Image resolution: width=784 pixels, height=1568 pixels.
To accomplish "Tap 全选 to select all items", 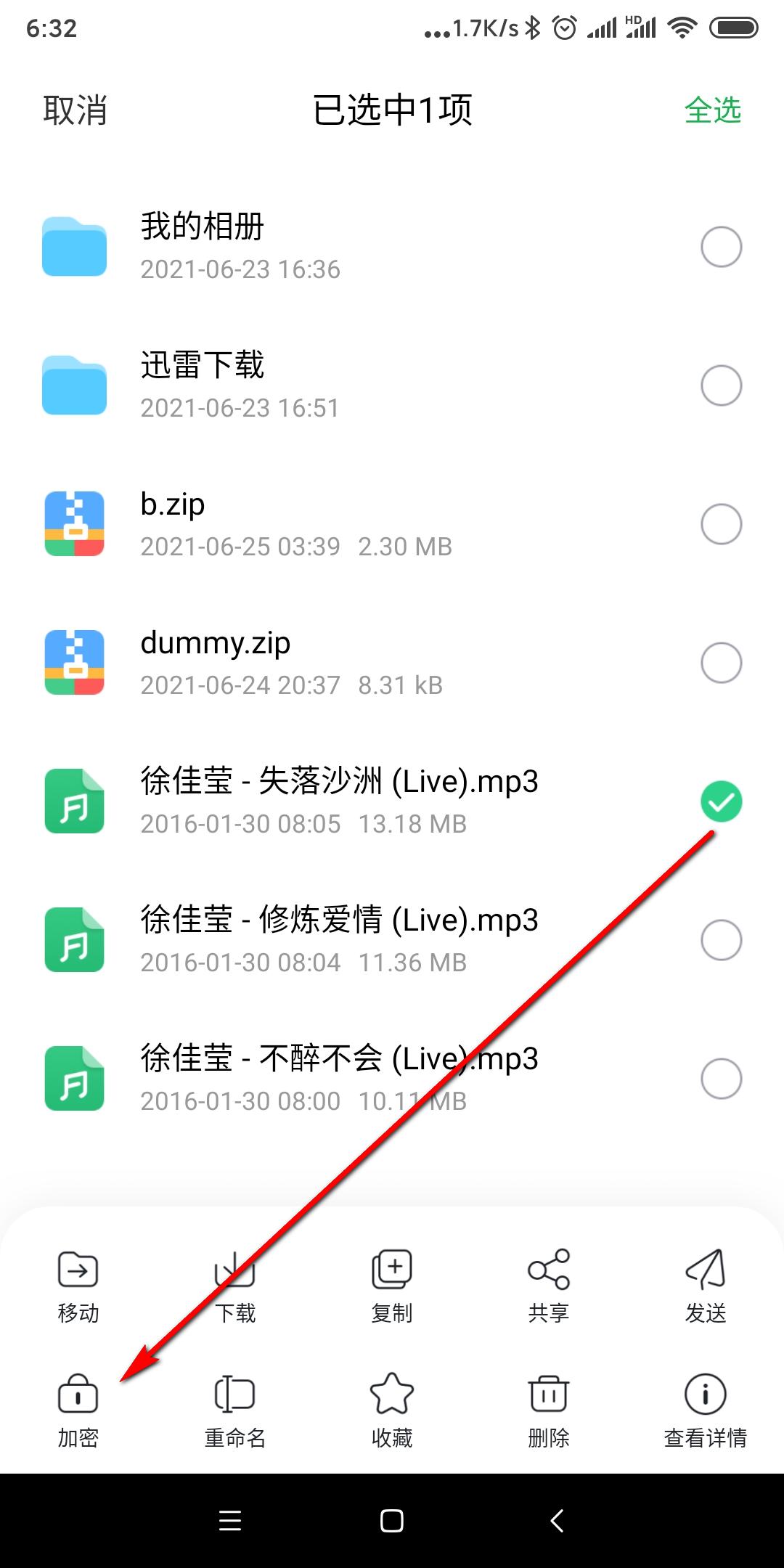I will pos(713,111).
